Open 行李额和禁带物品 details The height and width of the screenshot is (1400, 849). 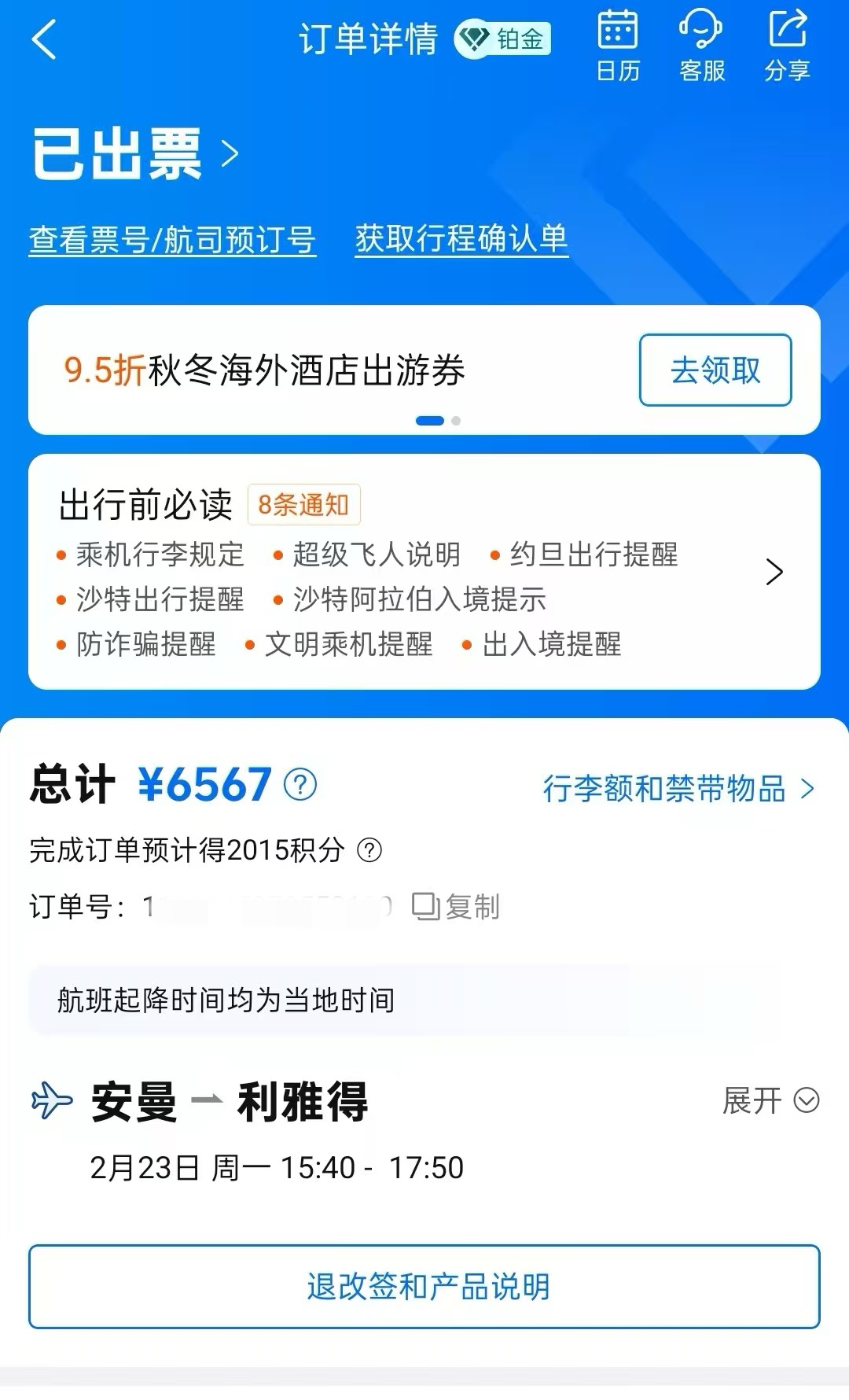[678, 789]
